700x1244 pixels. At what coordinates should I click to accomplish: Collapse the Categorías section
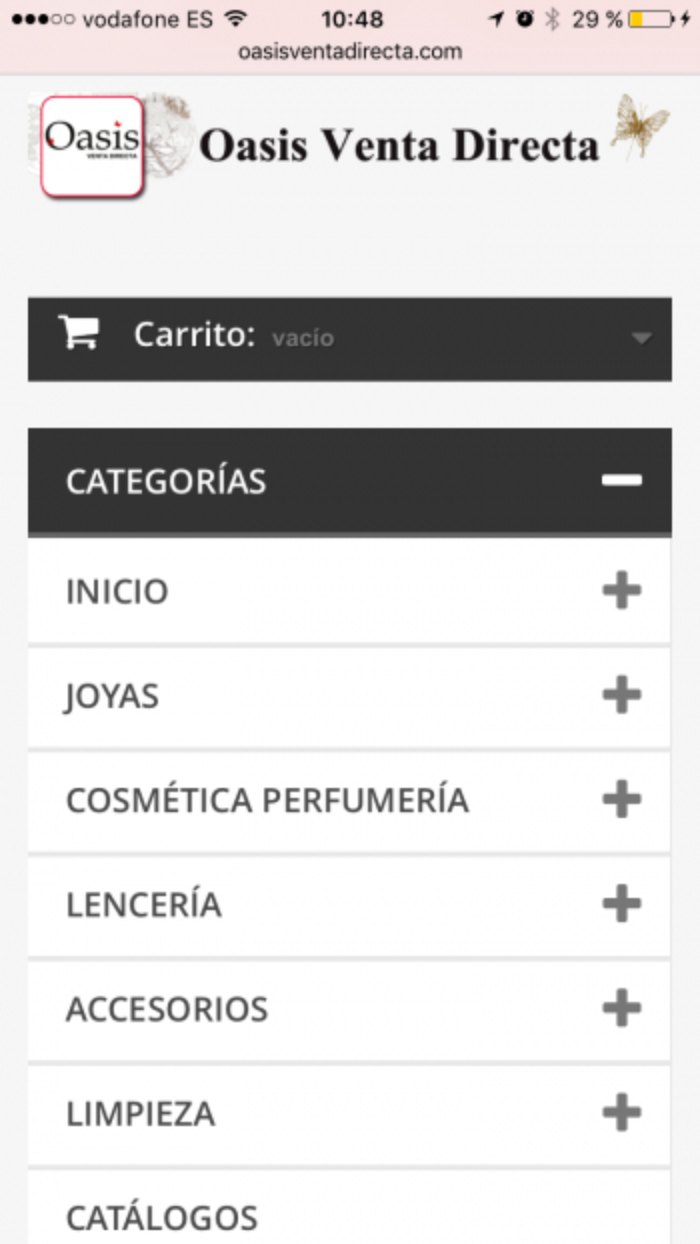(x=621, y=481)
